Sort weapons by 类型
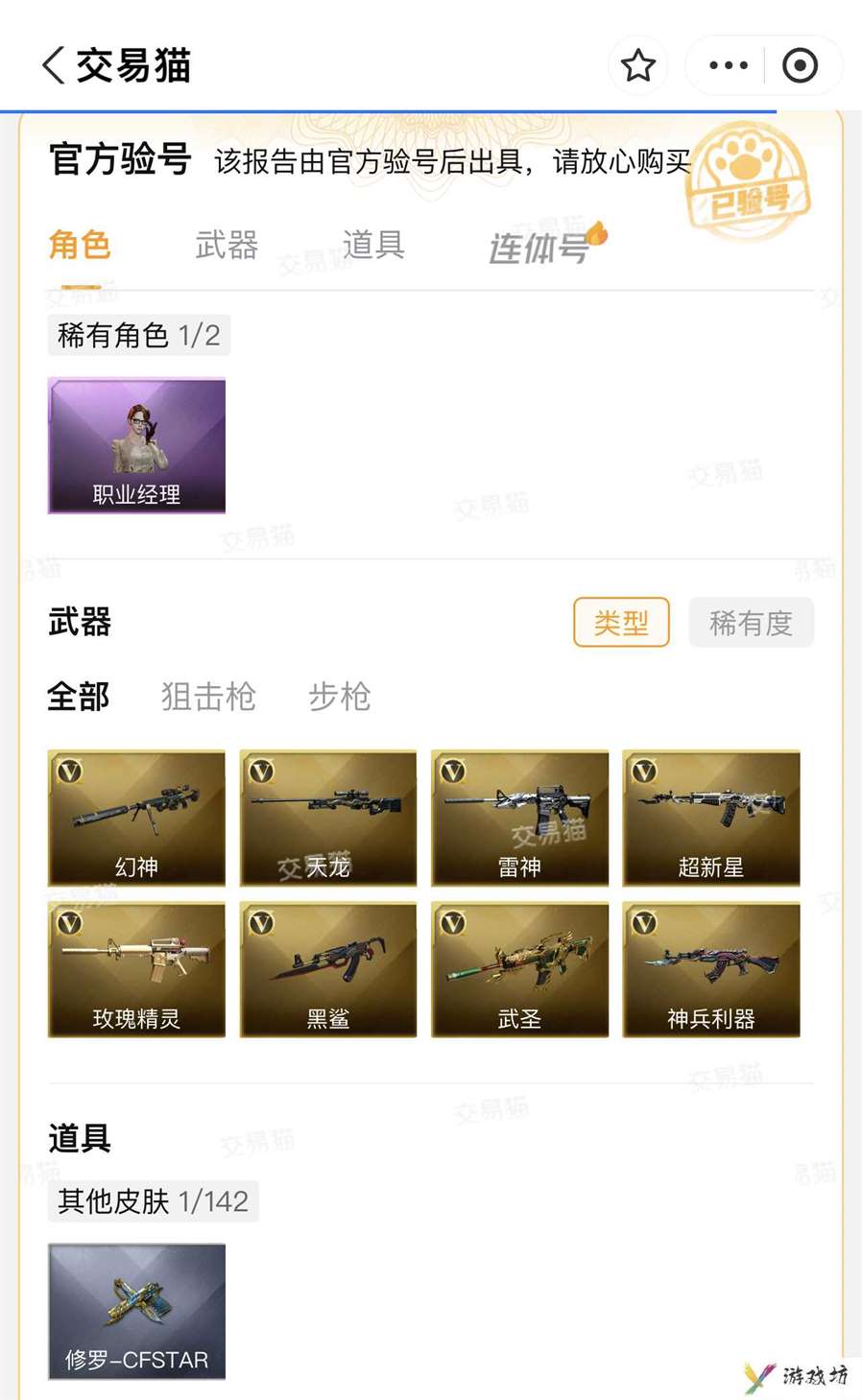The width and height of the screenshot is (862, 1400). click(x=621, y=623)
